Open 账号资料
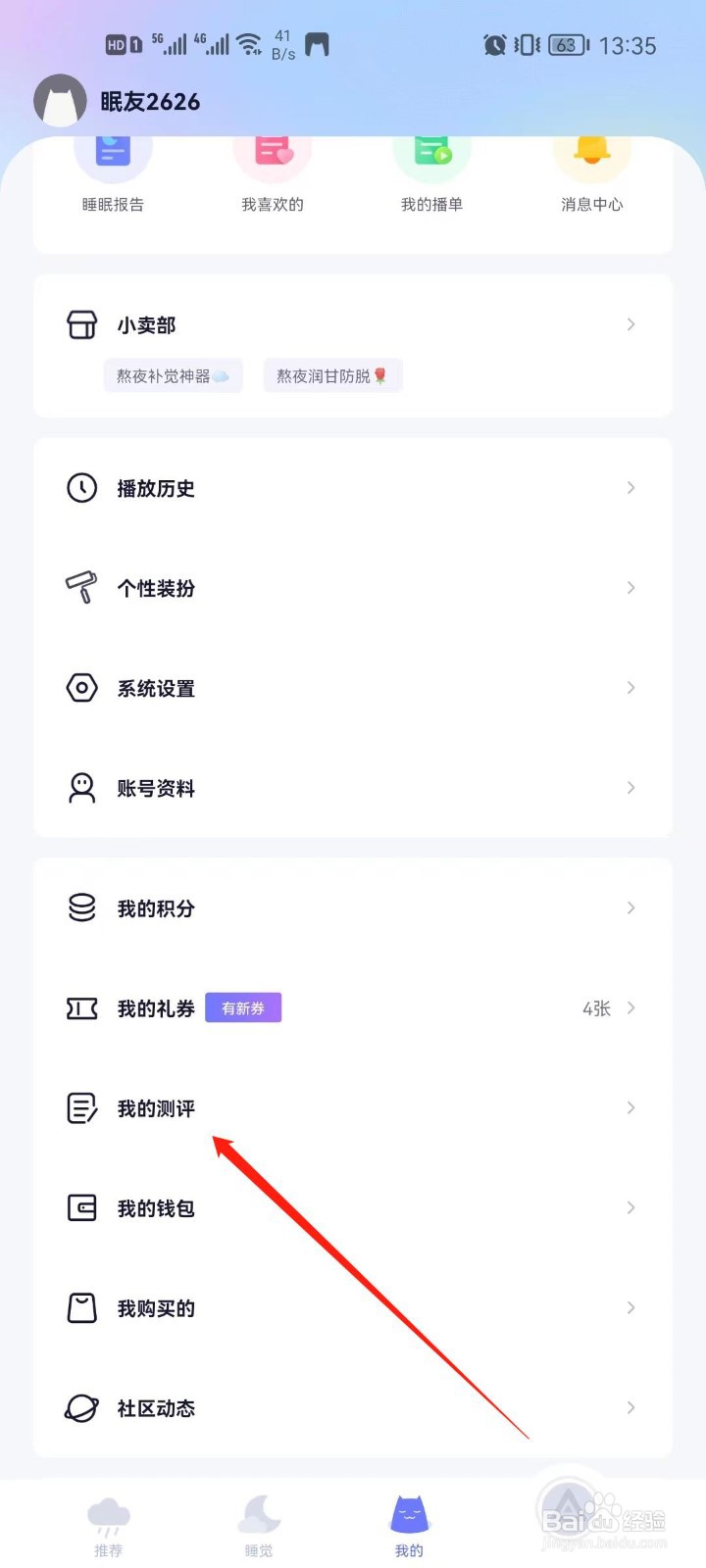The image size is (706, 1568). (353, 788)
